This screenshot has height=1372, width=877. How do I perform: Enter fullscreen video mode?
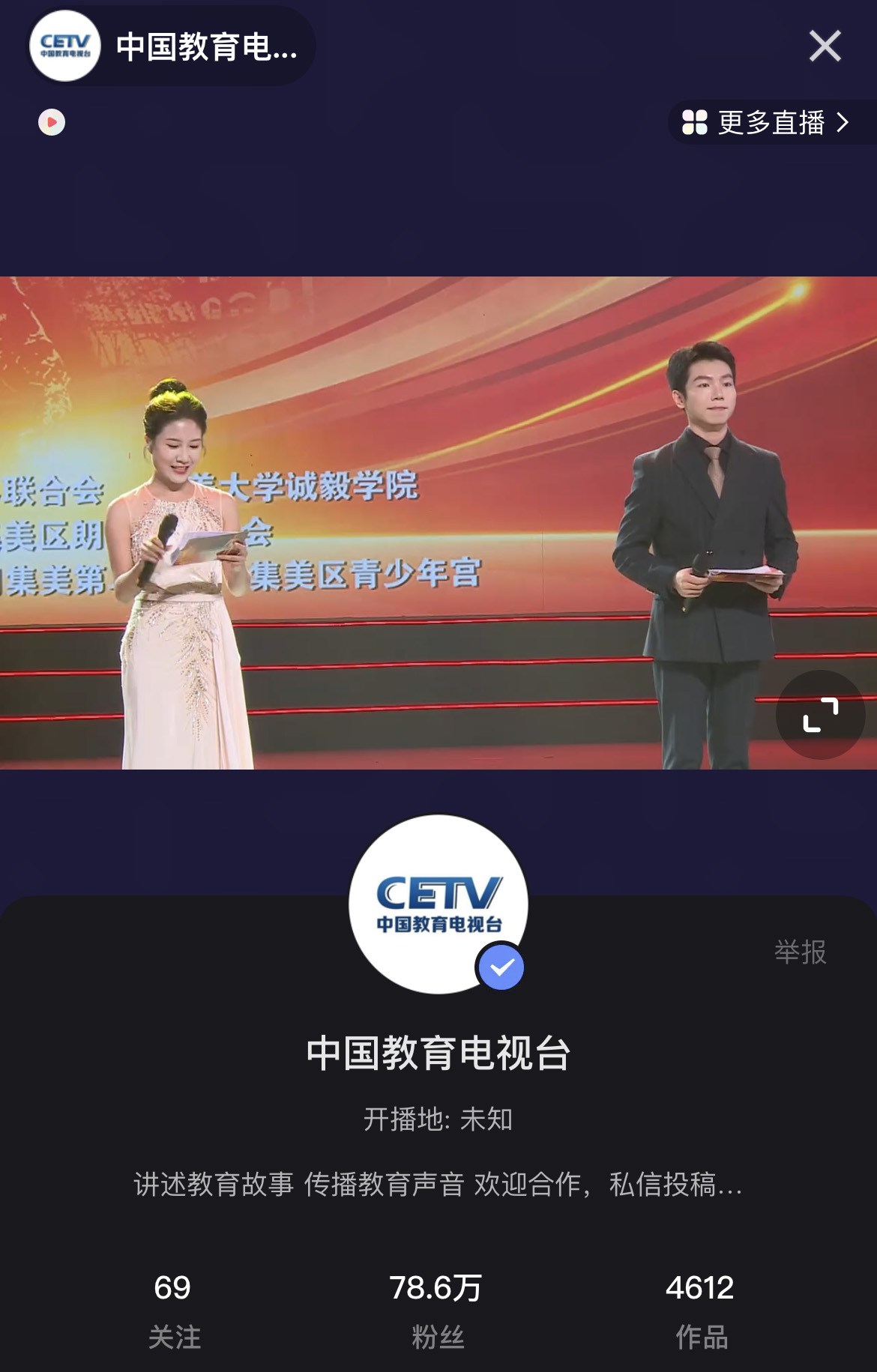tap(820, 715)
